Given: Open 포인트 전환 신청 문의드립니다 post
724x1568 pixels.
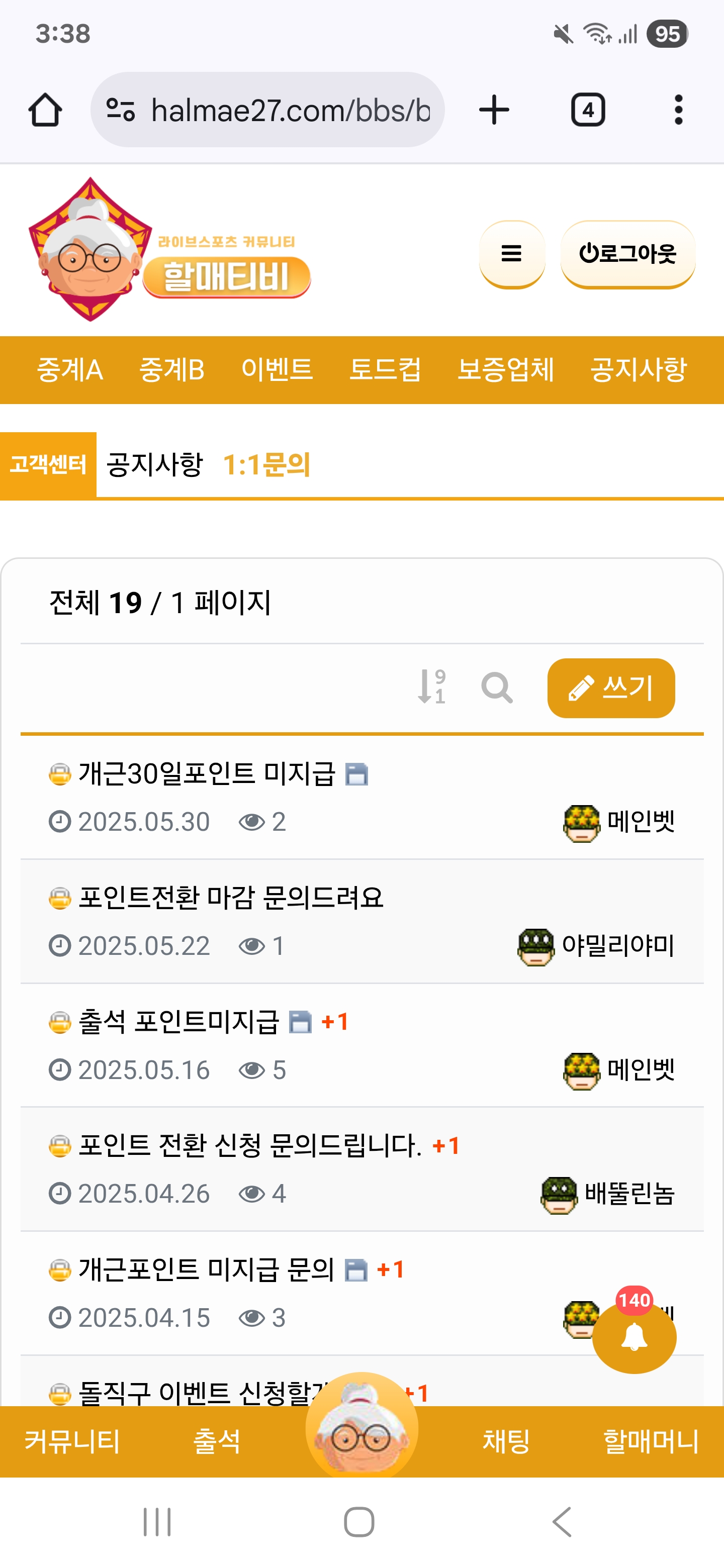Looking at the screenshot, I should coord(250,1145).
